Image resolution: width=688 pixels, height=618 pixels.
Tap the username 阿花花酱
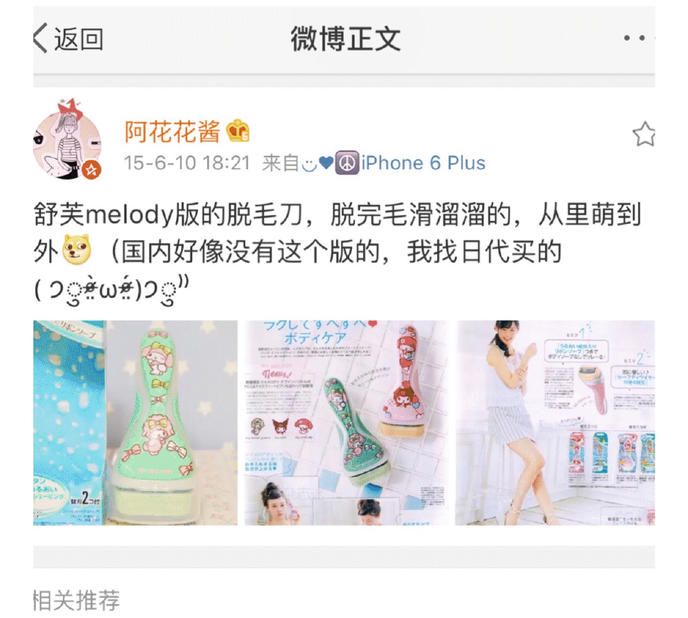tap(172, 131)
